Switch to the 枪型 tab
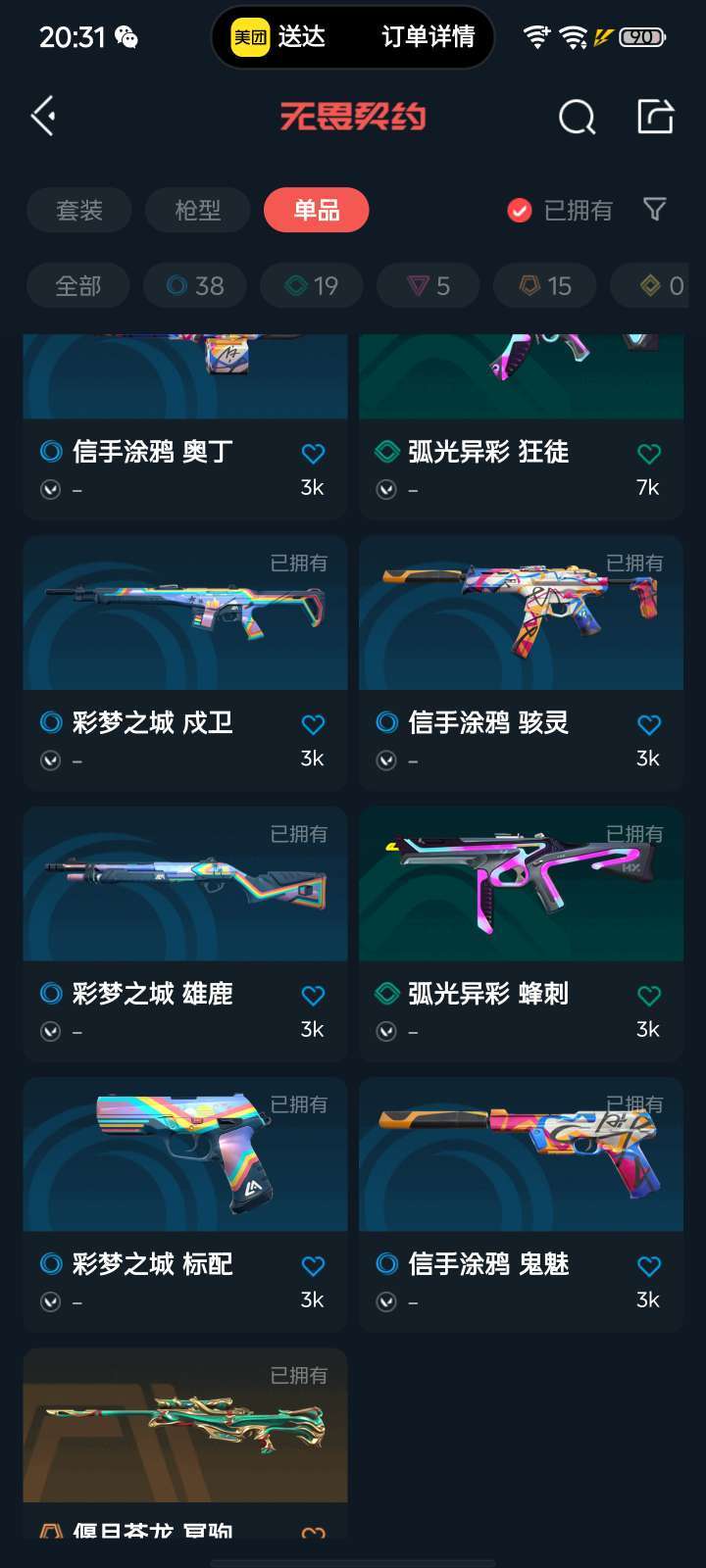Screen dimensions: 706x1568 coord(197,210)
